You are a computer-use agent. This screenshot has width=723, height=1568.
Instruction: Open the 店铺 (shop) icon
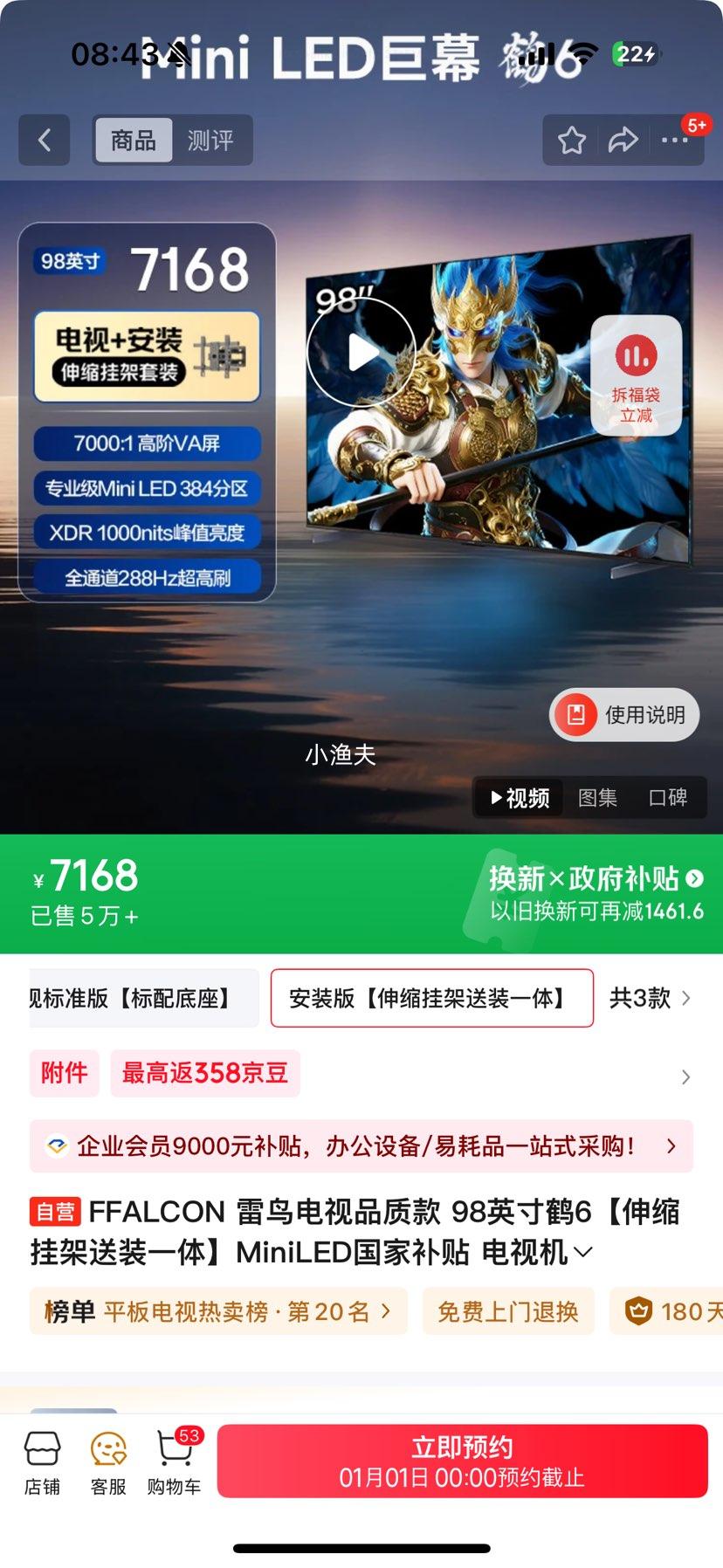(43, 1460)
